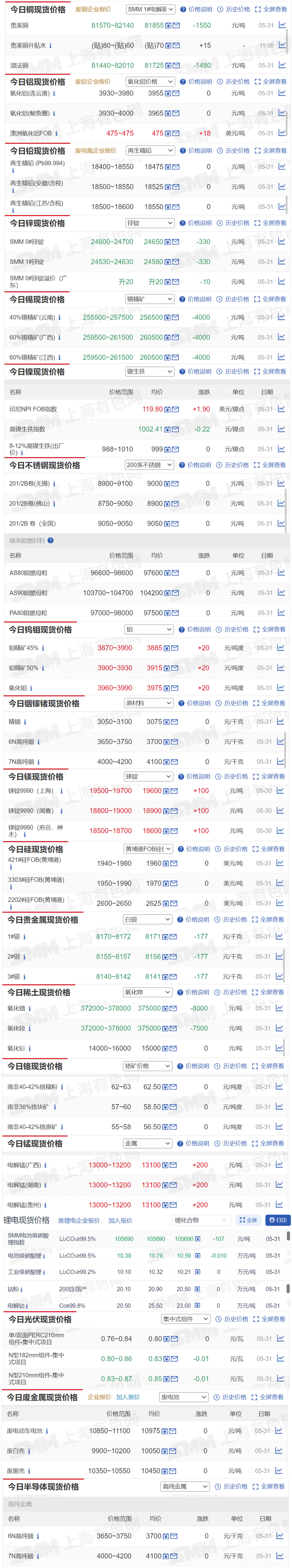Image resolution: width=292 pixels, height=1568 pixels.
Task: Open 废电瓶企业报价 link in lead section
Action: (96, 150)
